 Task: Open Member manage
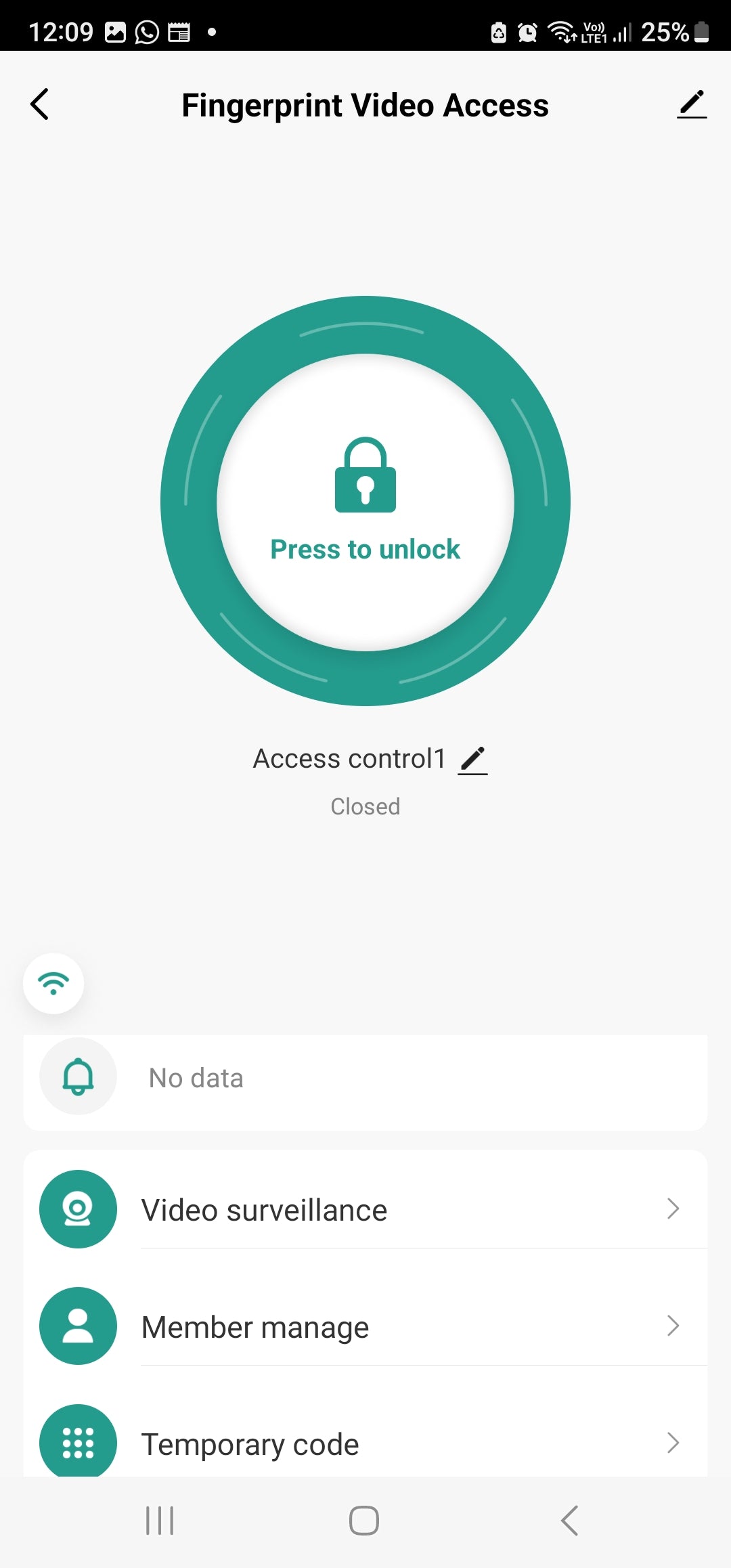click(x=365, y=1327)
